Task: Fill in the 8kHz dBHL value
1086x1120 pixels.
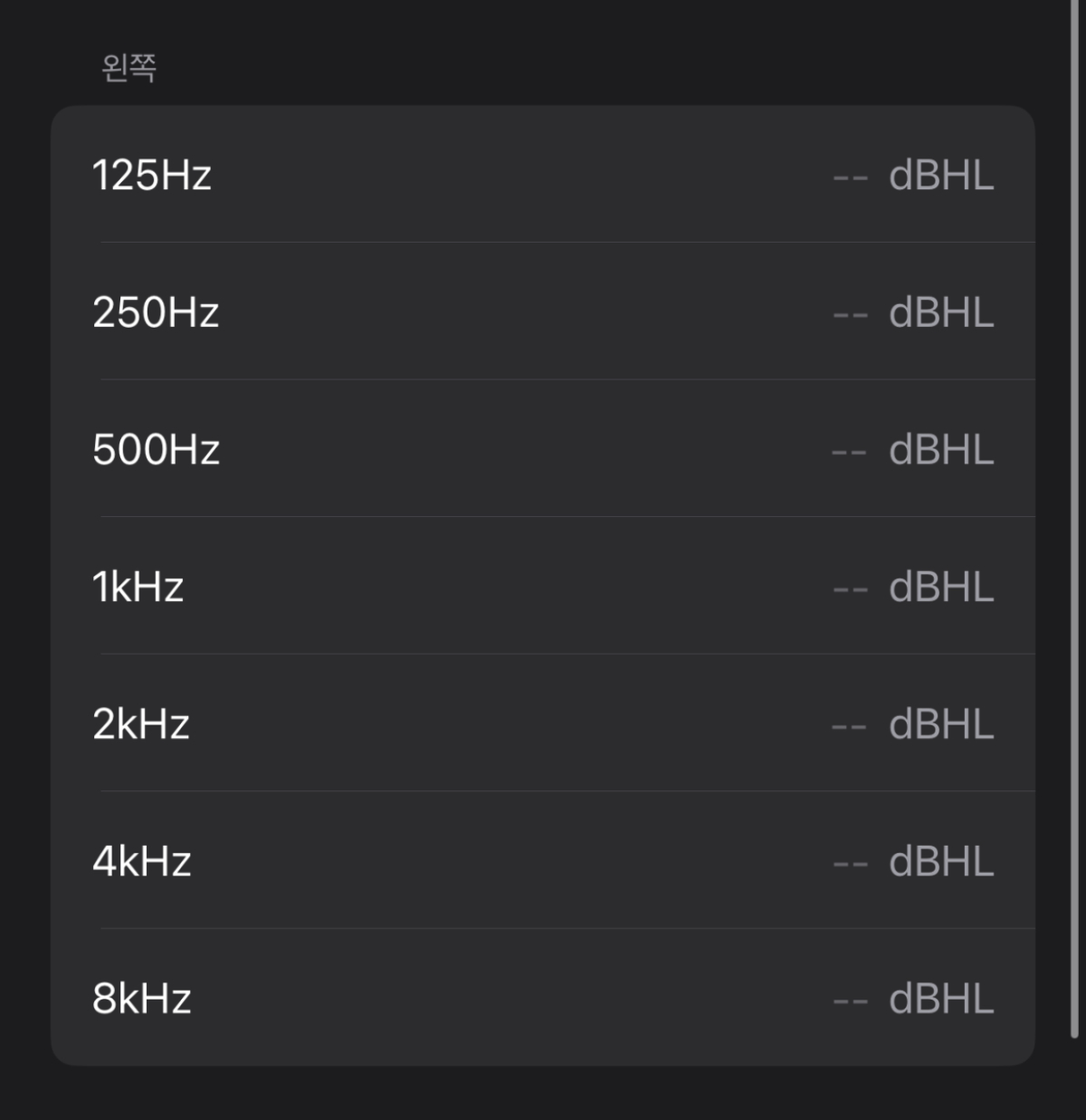Action: [x=912, y=999]
